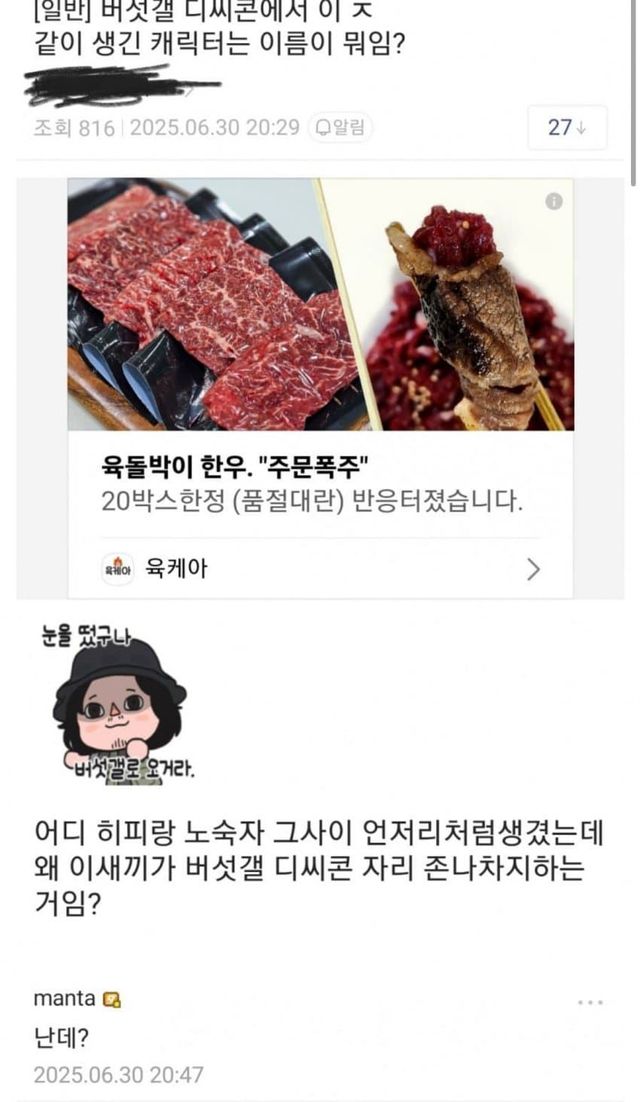View the profile of commenter manta
Viewport: 640px width, 1102px height.
(x=64, y=998)
